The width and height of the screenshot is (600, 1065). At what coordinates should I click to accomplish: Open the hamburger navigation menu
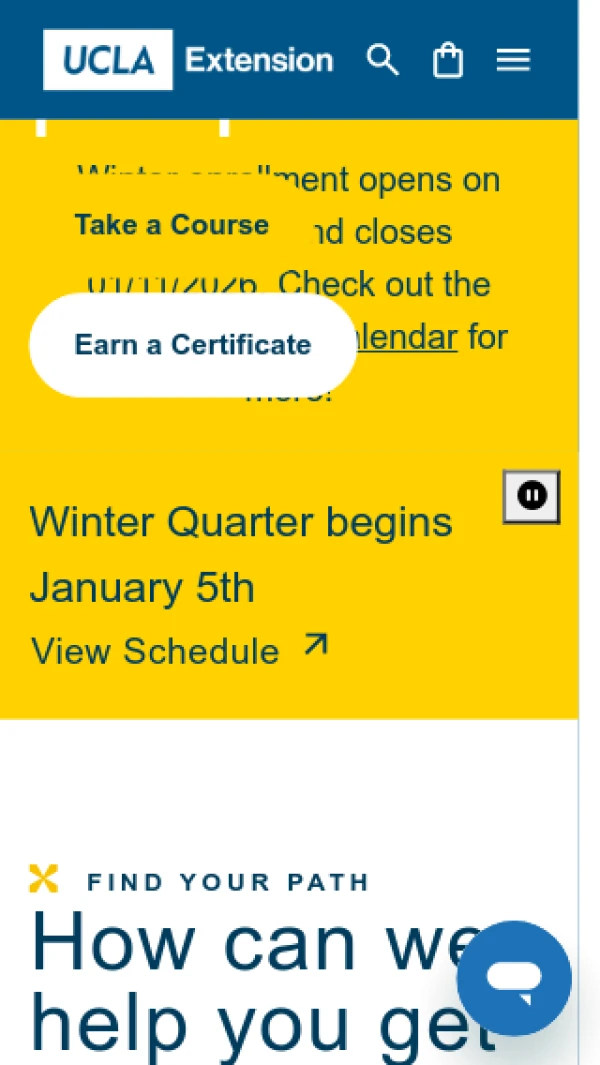tap(513, 60)
